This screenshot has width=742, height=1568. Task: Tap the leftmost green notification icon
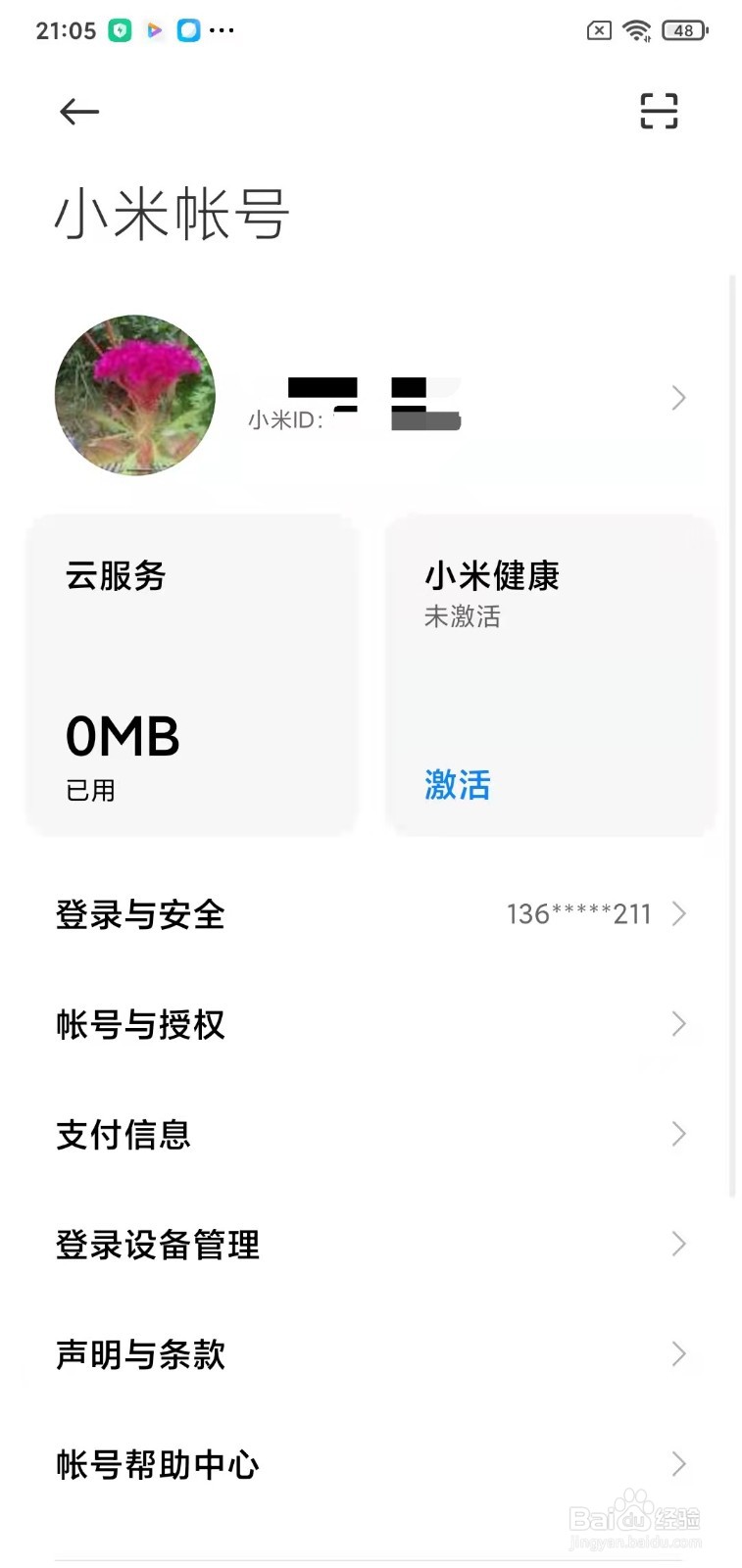pos(118,30)
